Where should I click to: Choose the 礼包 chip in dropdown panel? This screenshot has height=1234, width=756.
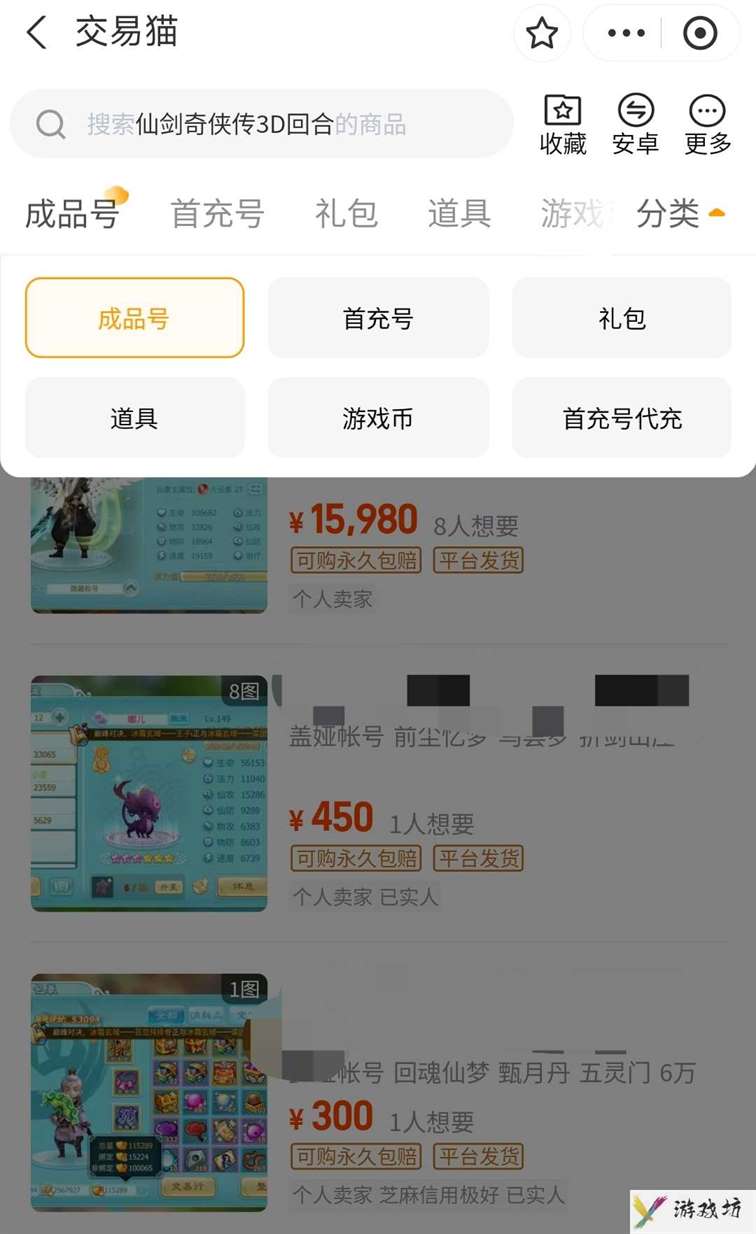point(622,318)
